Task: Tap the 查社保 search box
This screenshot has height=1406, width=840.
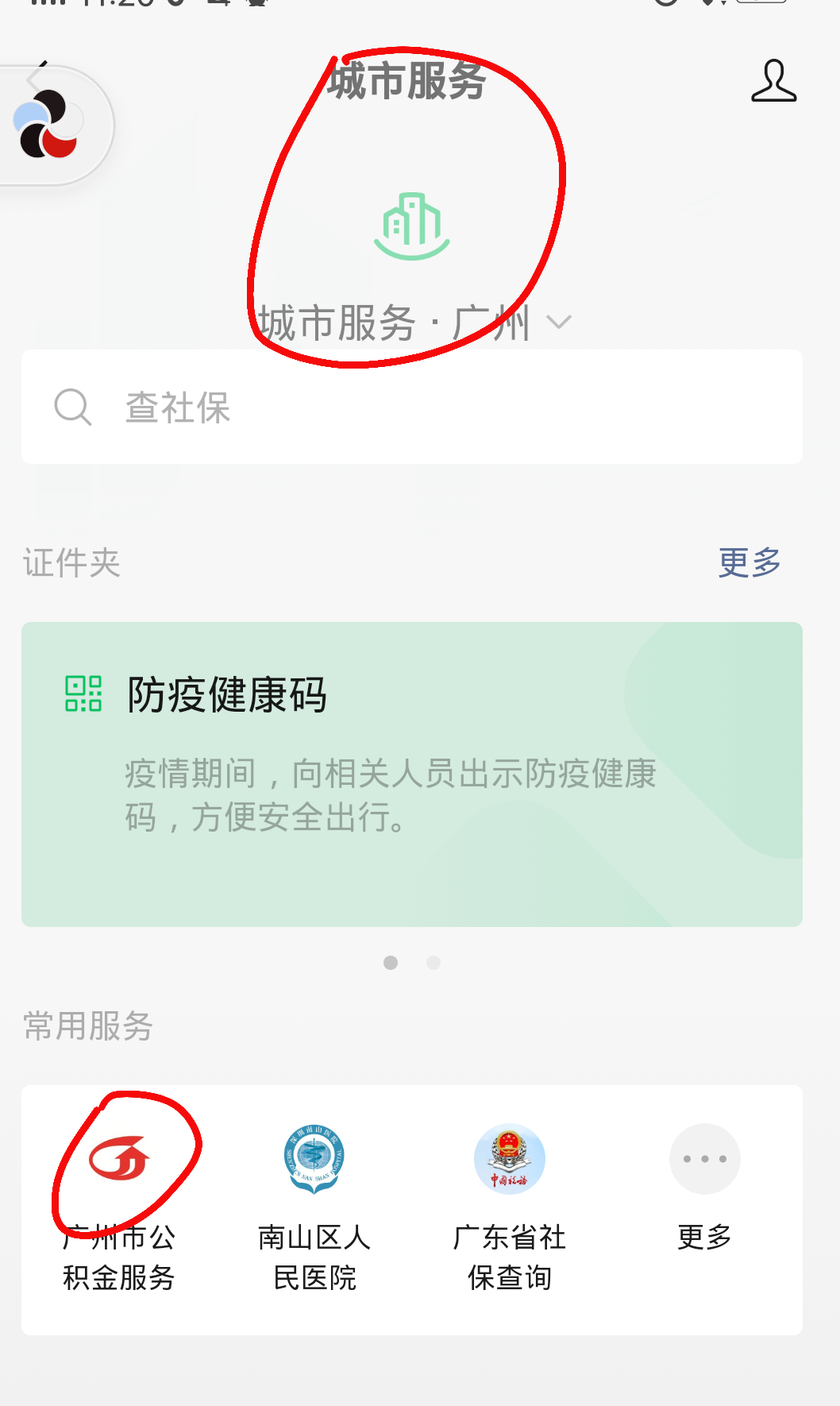Action: [411, 407]
